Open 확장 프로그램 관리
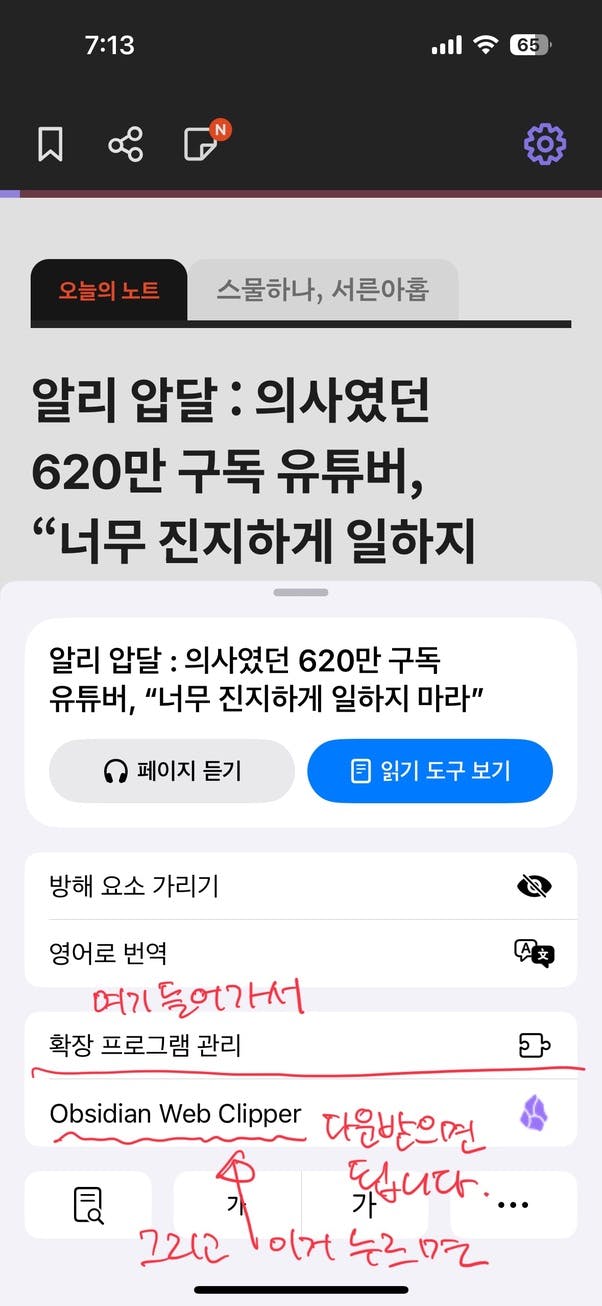The width and height of the screenshot is (602, 1306). pos(300,1046)
